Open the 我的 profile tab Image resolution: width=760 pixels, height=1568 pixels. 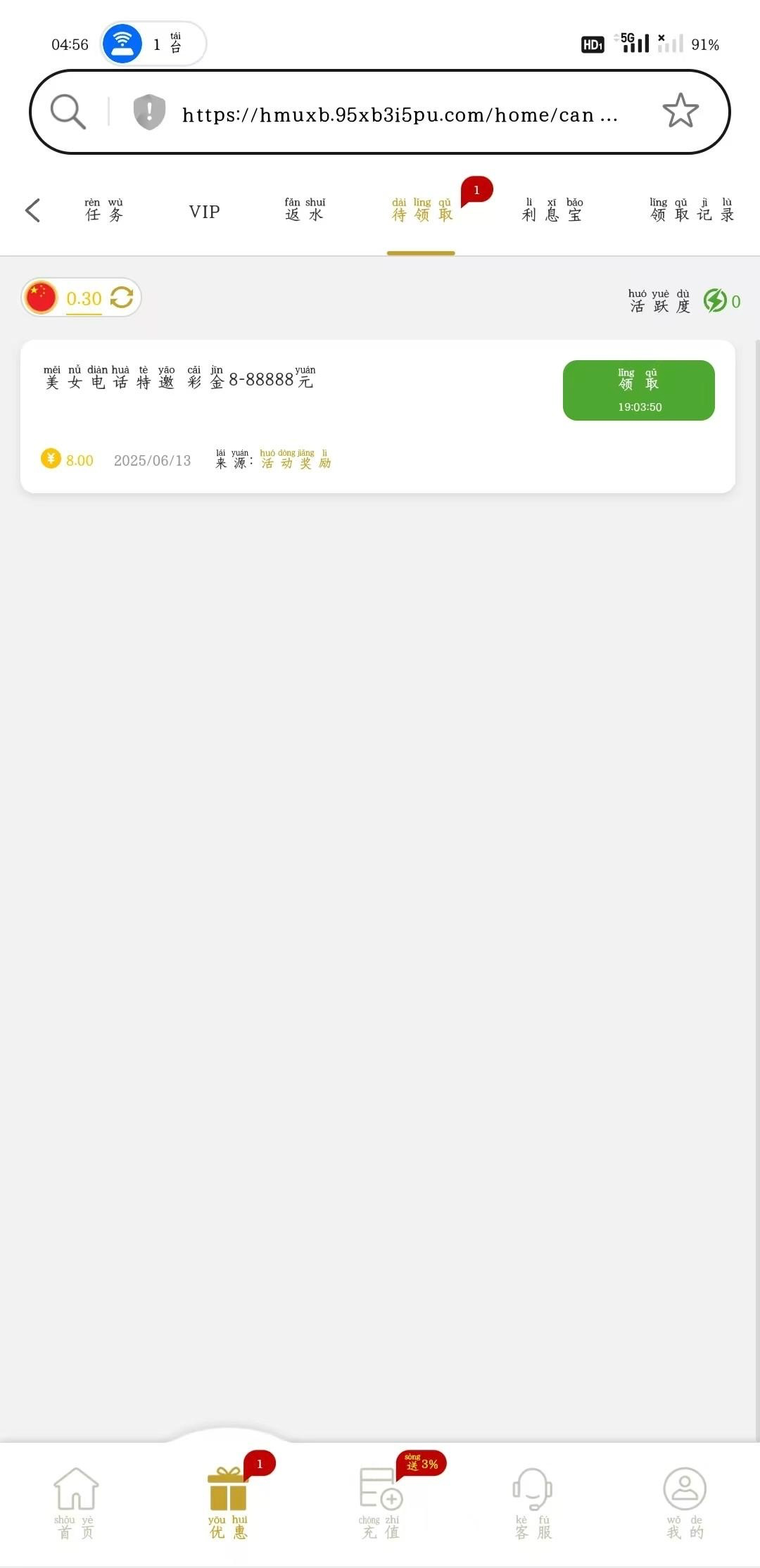tap(685, 1503)
